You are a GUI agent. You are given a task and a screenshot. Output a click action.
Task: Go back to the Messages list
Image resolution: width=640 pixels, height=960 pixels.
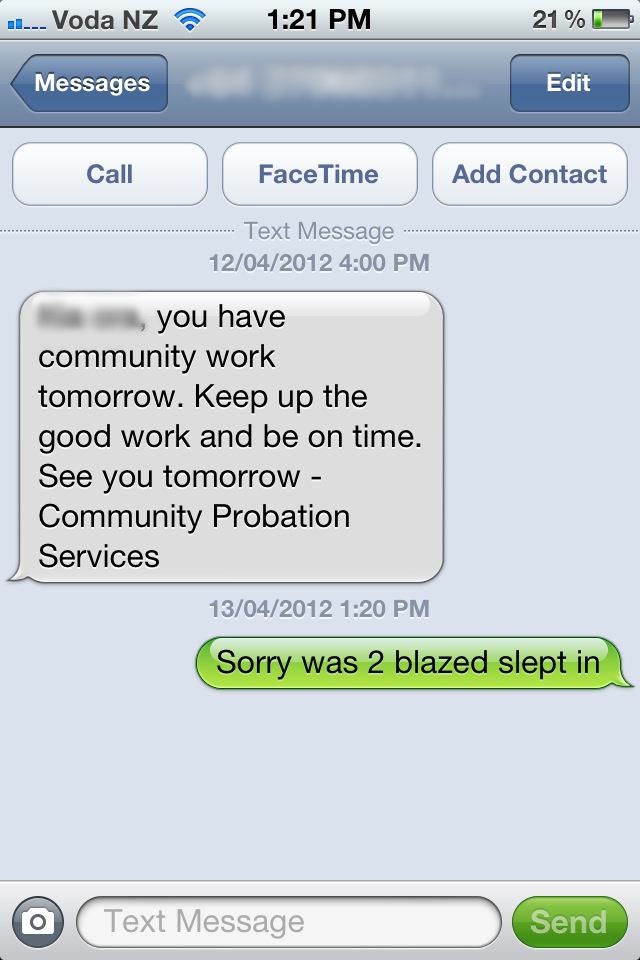click(x=90, y=83)
